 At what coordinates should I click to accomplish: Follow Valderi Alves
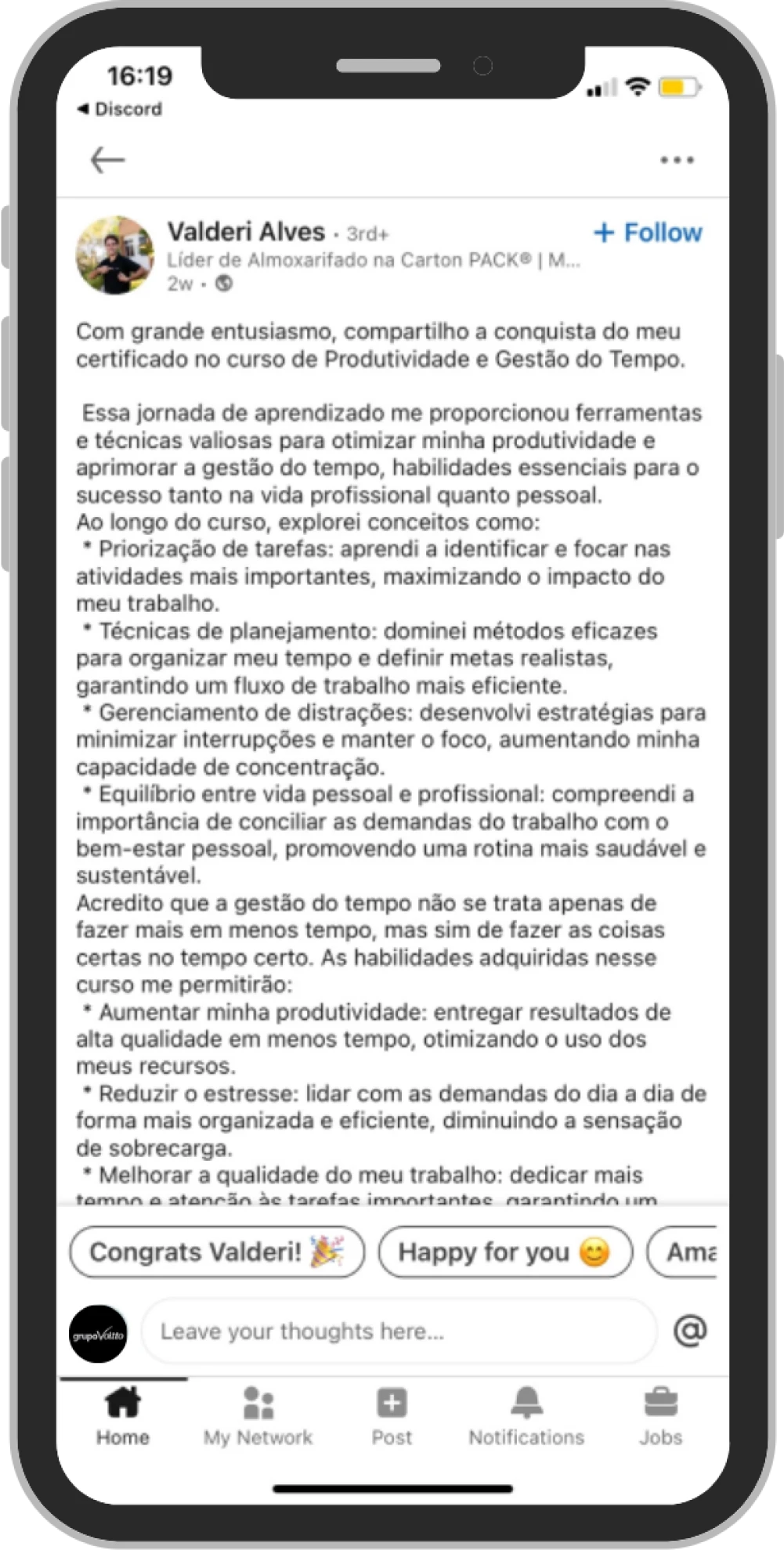[x=648, y=233]
